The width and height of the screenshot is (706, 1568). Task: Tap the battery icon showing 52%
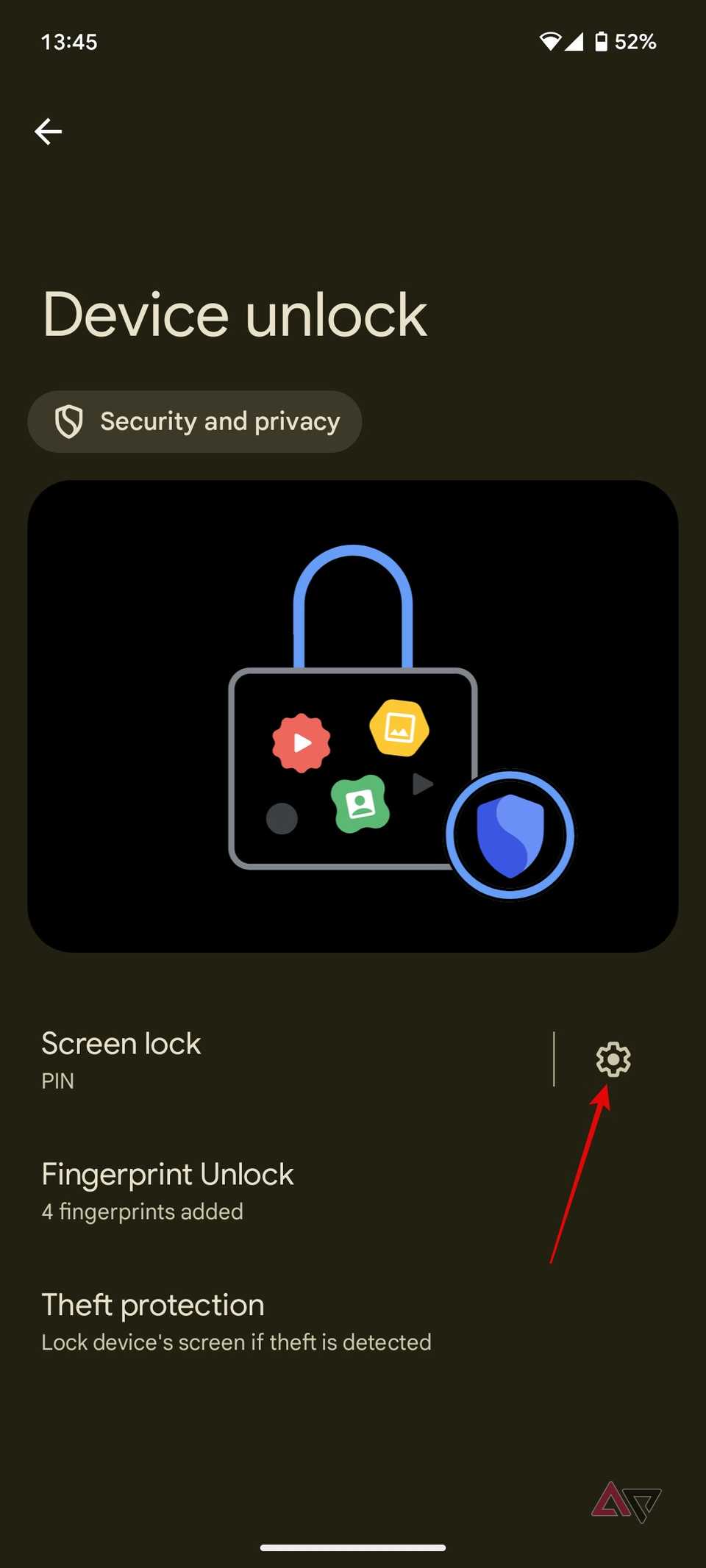click(x=602, y=42)
